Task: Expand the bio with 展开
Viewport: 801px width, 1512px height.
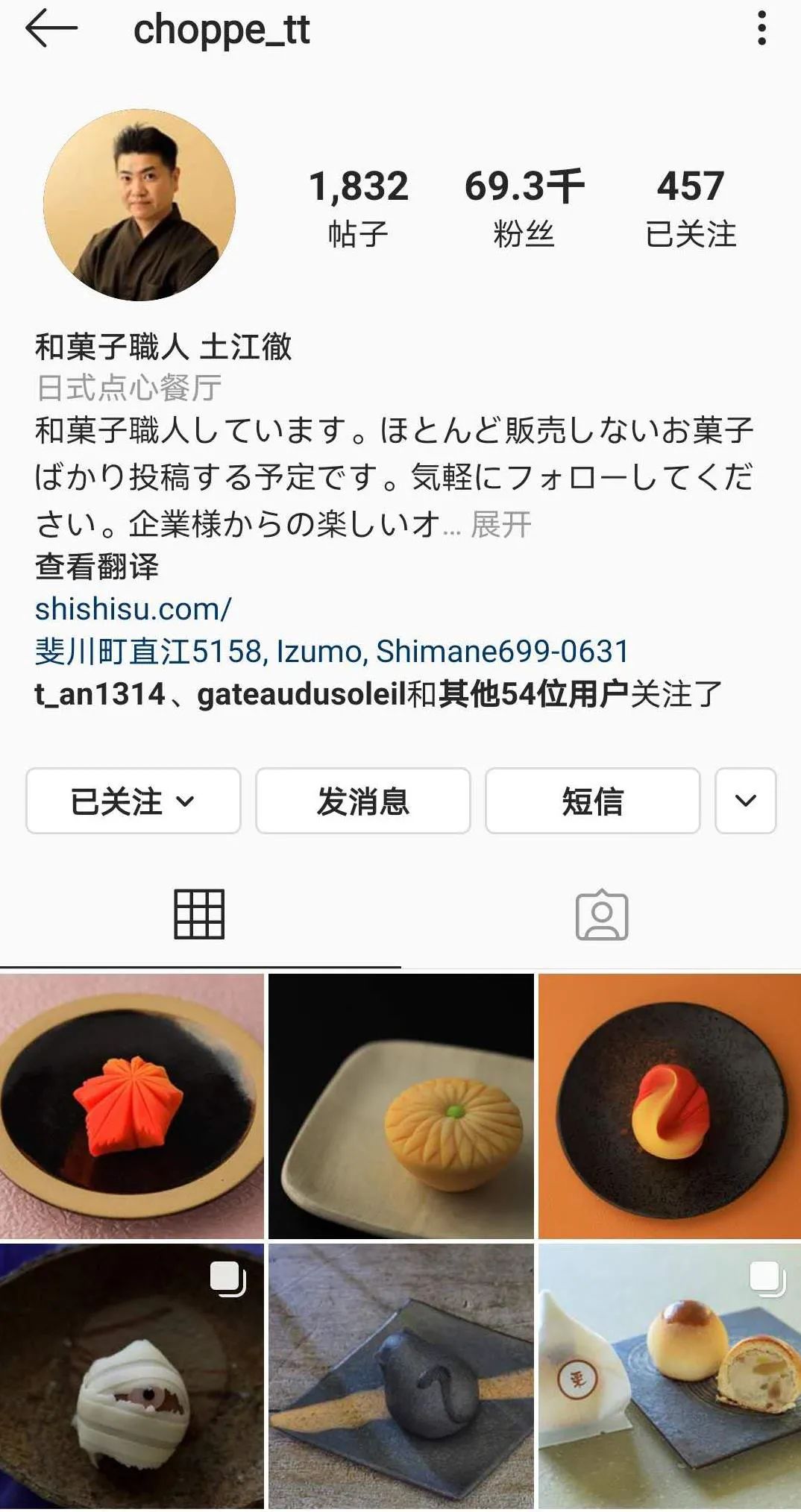Action: click(x=500, y=525)
